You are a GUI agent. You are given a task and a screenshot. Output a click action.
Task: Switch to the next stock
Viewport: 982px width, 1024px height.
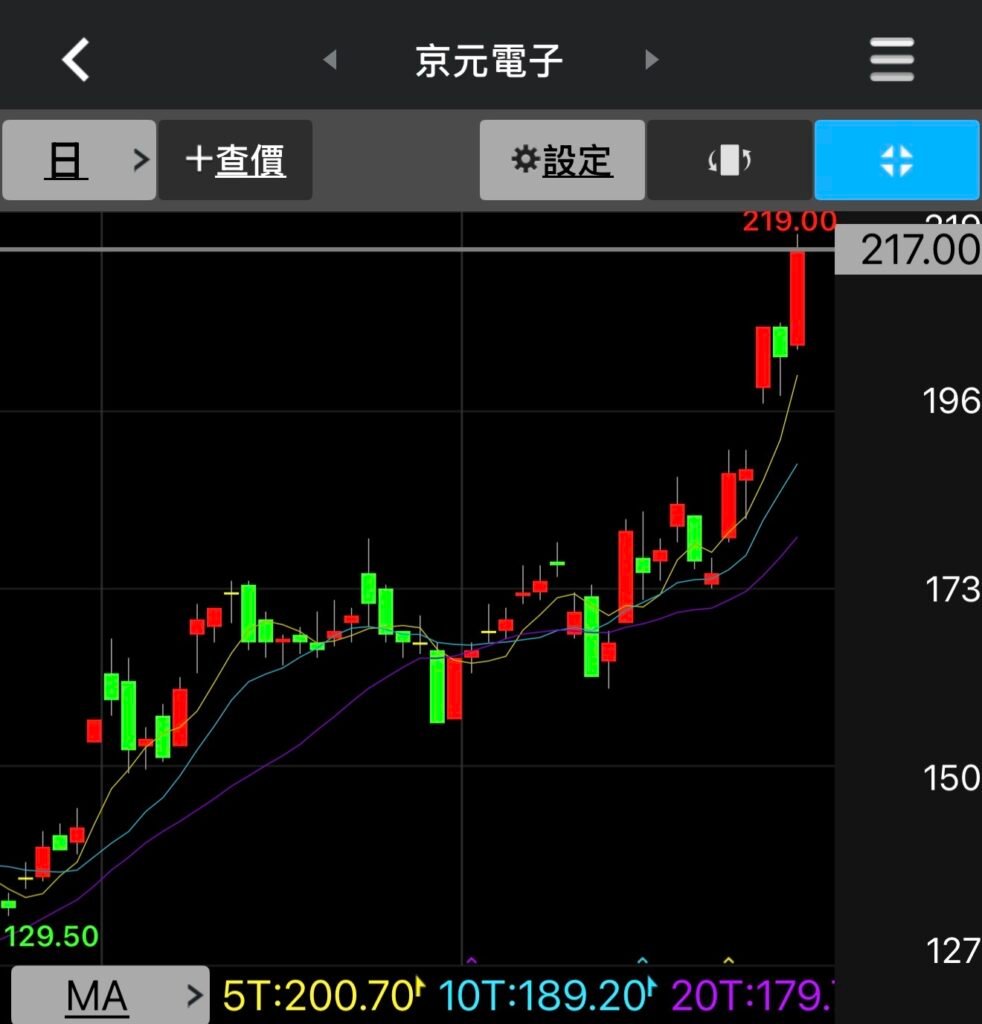coord(652,60)
